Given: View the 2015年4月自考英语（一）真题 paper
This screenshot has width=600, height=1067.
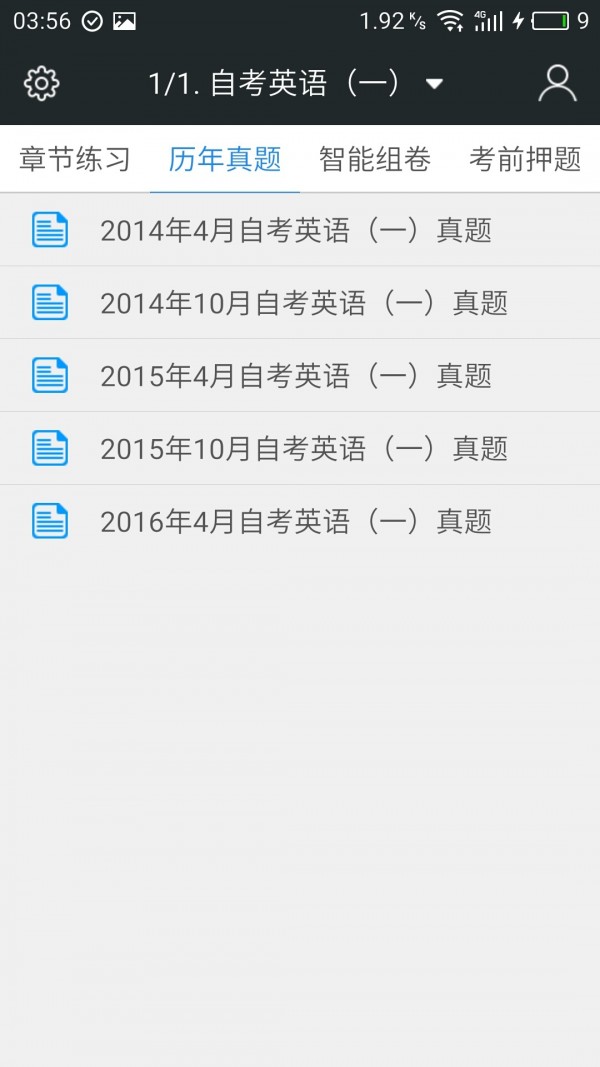Looking at the screenshot, I should click(x=296, y=376).
